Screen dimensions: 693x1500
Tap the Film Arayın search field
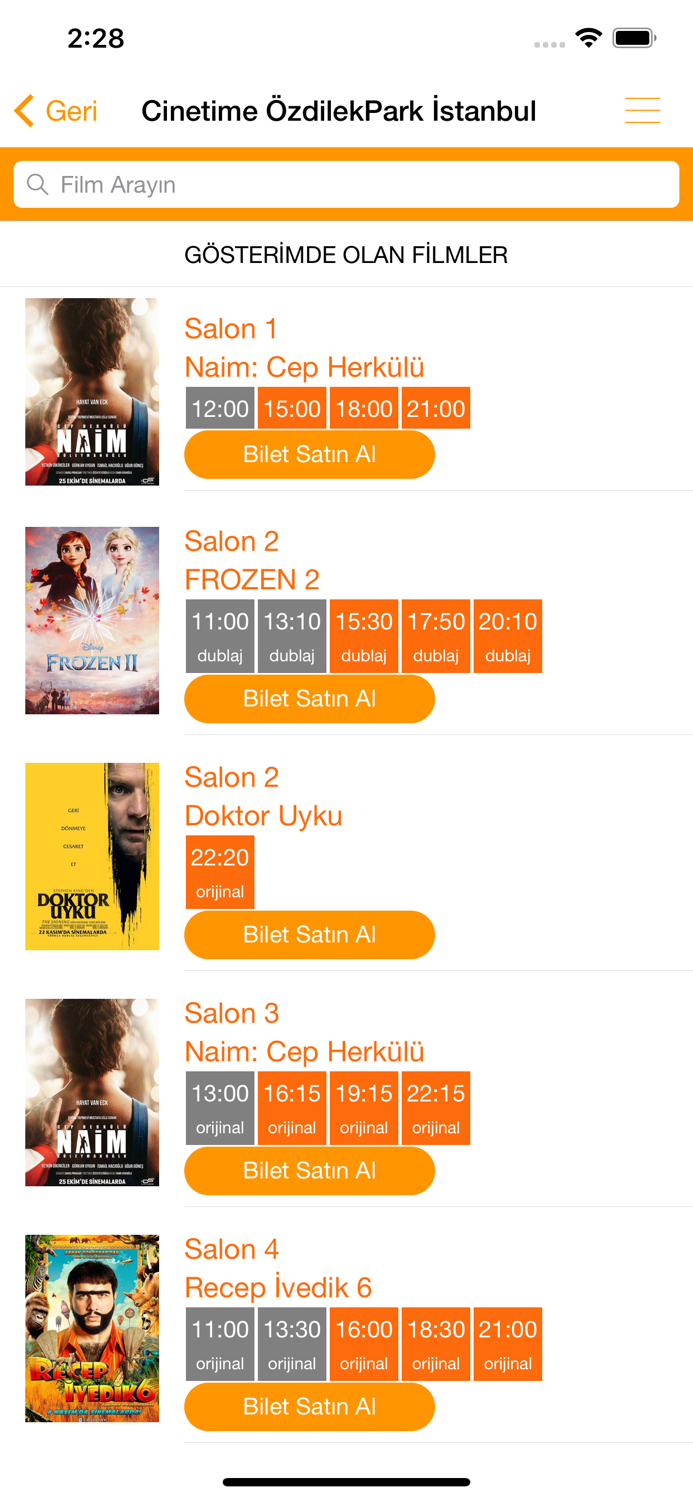click(x=346, y=185)
